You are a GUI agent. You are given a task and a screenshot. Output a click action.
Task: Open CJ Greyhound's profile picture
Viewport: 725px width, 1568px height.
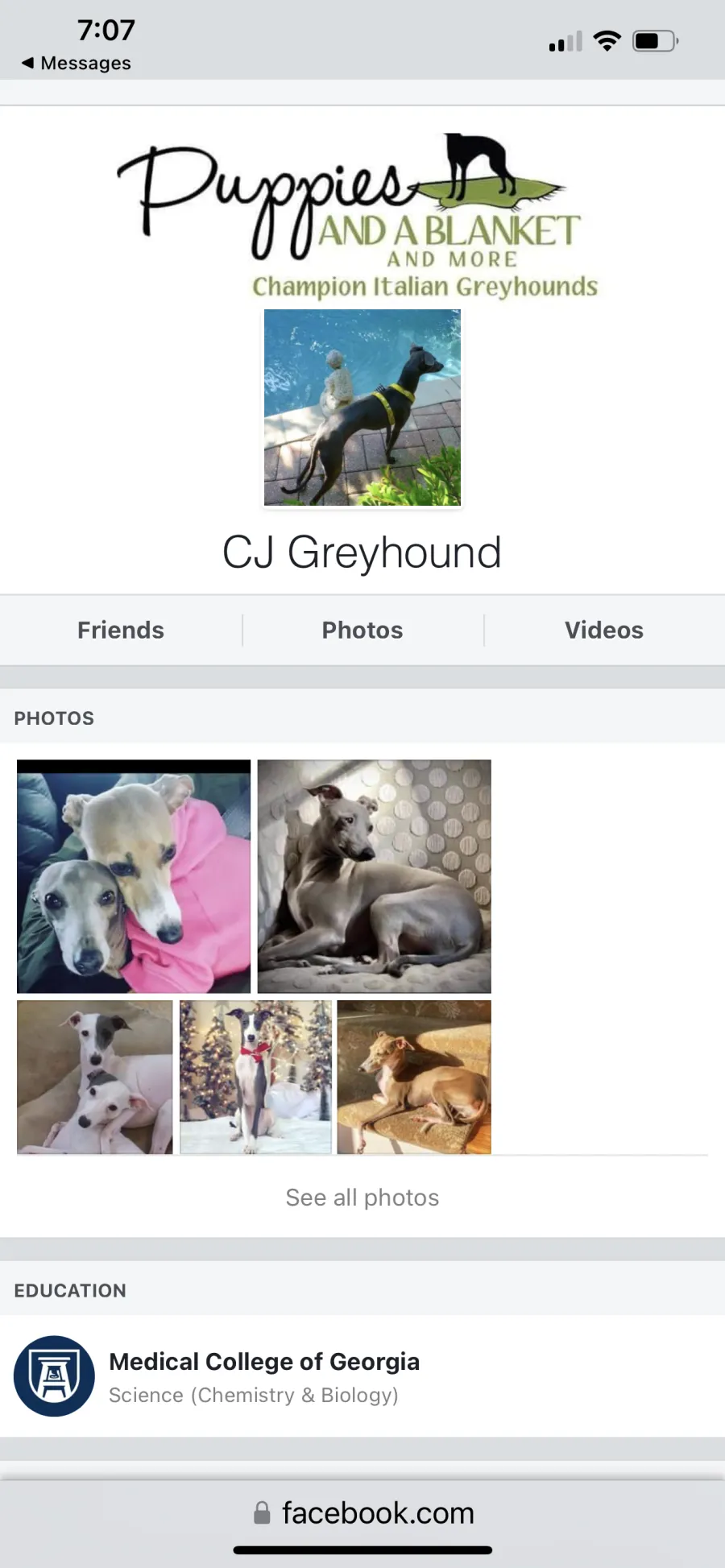click(362, 408)
